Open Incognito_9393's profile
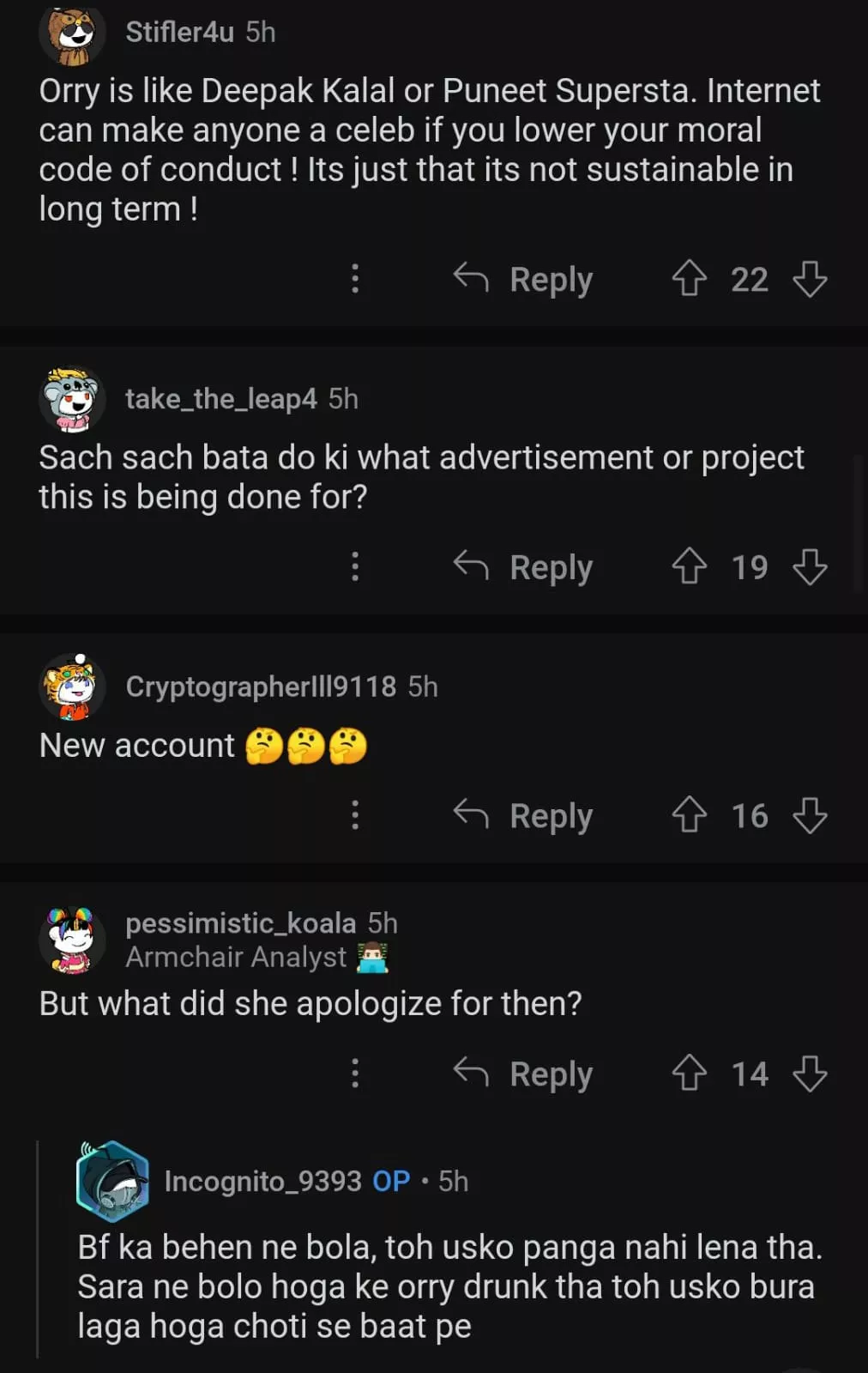The image size is (868, 1373). pyautogui.click(x=262, y=1181)
